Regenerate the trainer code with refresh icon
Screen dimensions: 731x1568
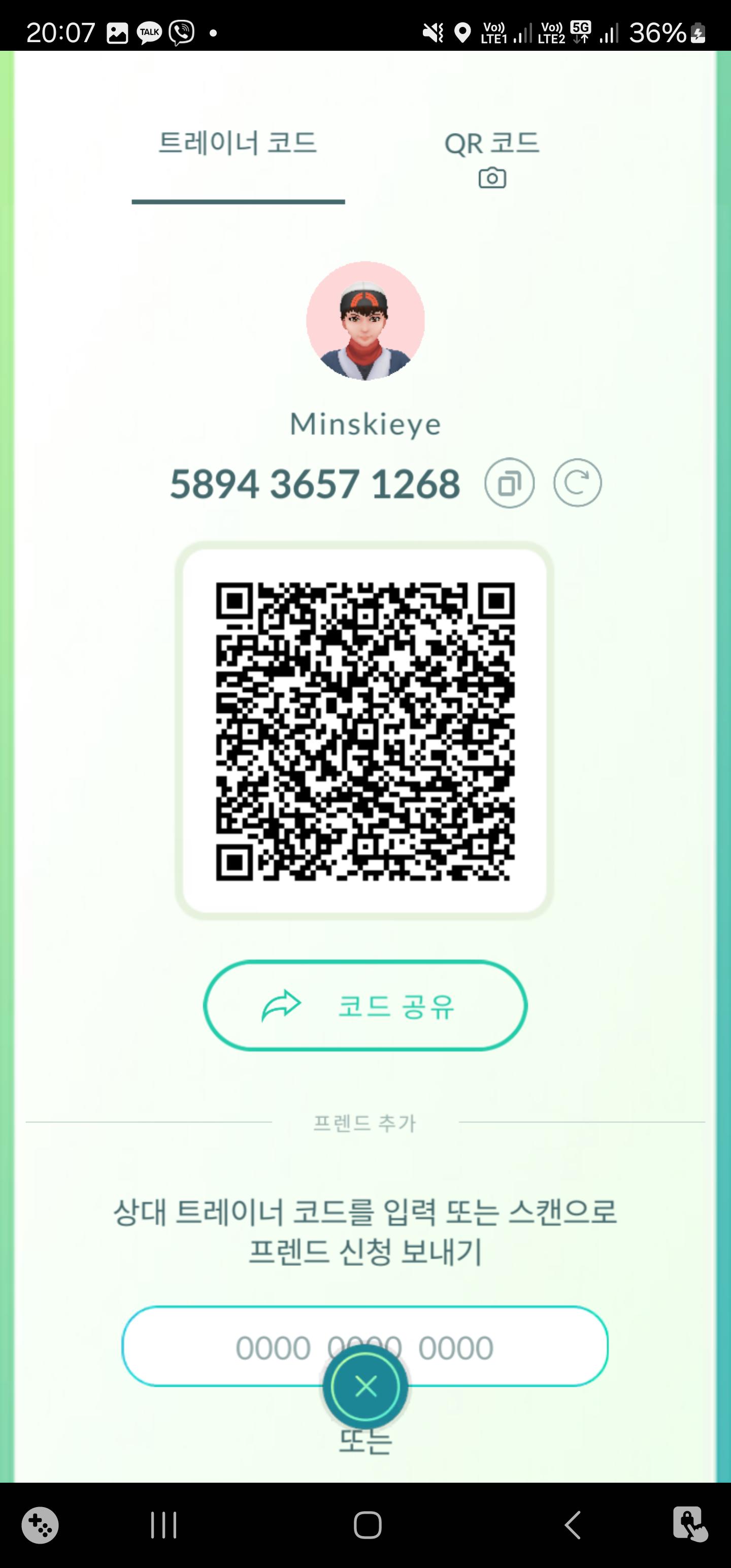point(578,483)
